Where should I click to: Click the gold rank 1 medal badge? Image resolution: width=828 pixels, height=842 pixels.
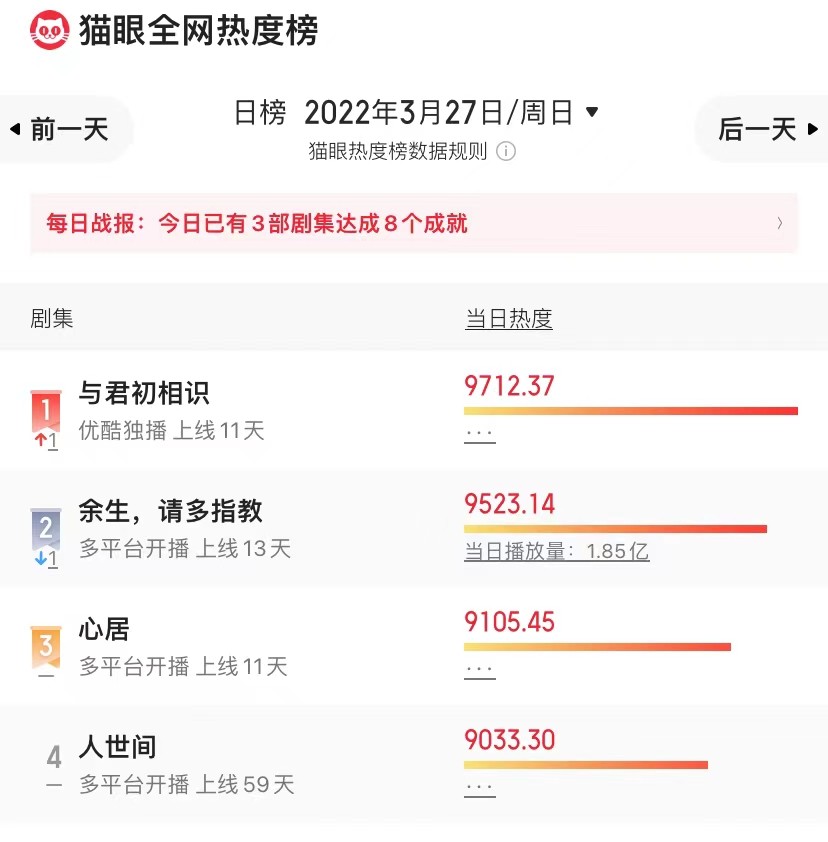[x=47, y=410]
